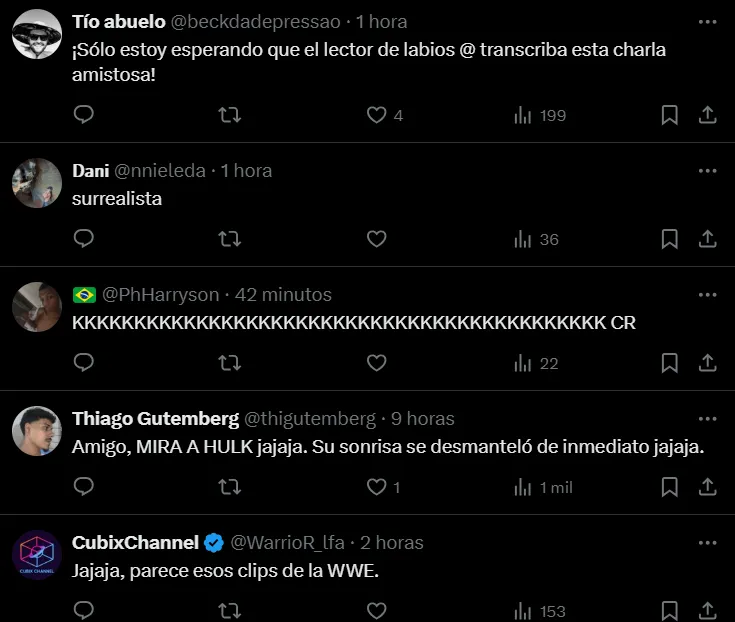This screenshot has width=735, height=622.
Task: Open CubixChannel's profile avatar
Action: click(37, 555)
